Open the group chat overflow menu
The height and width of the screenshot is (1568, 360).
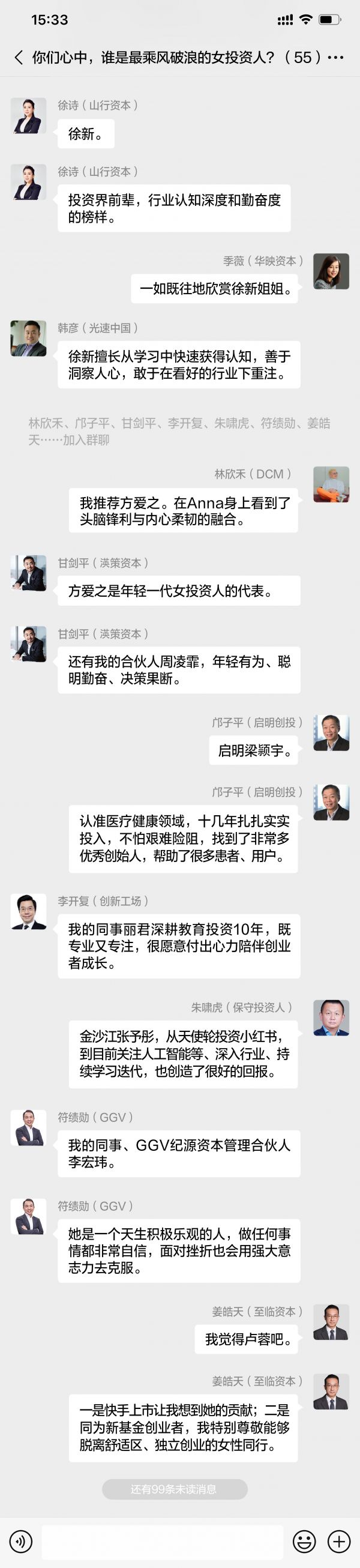click(x=335, y=58)
